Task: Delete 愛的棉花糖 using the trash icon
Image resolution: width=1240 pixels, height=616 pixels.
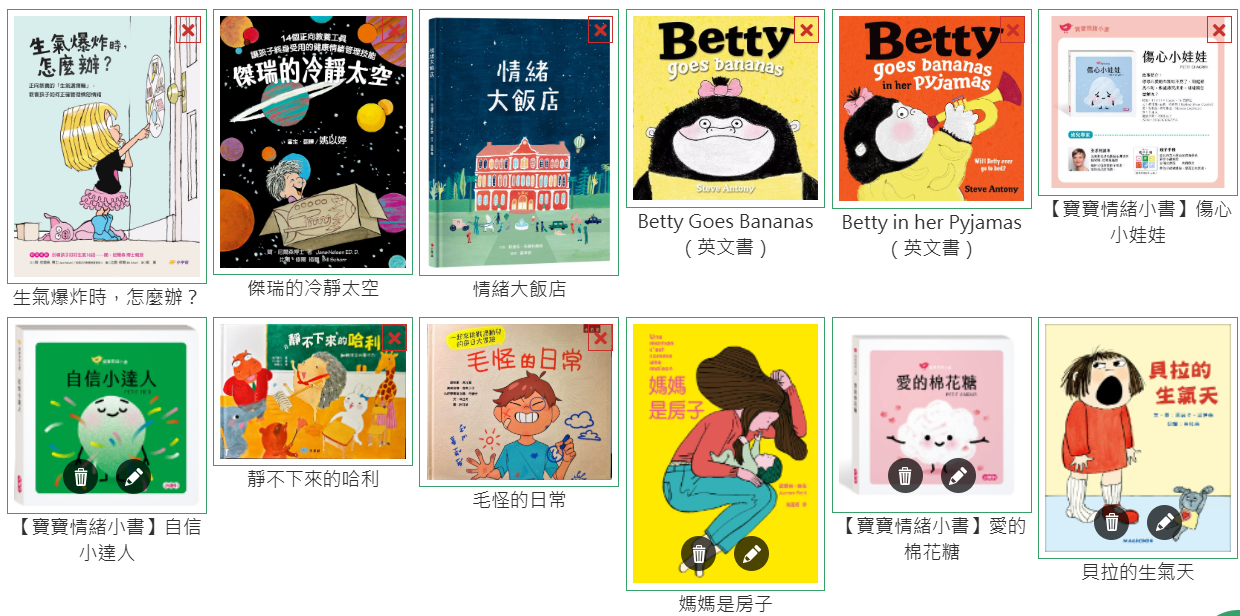Action: coord(906,476)
